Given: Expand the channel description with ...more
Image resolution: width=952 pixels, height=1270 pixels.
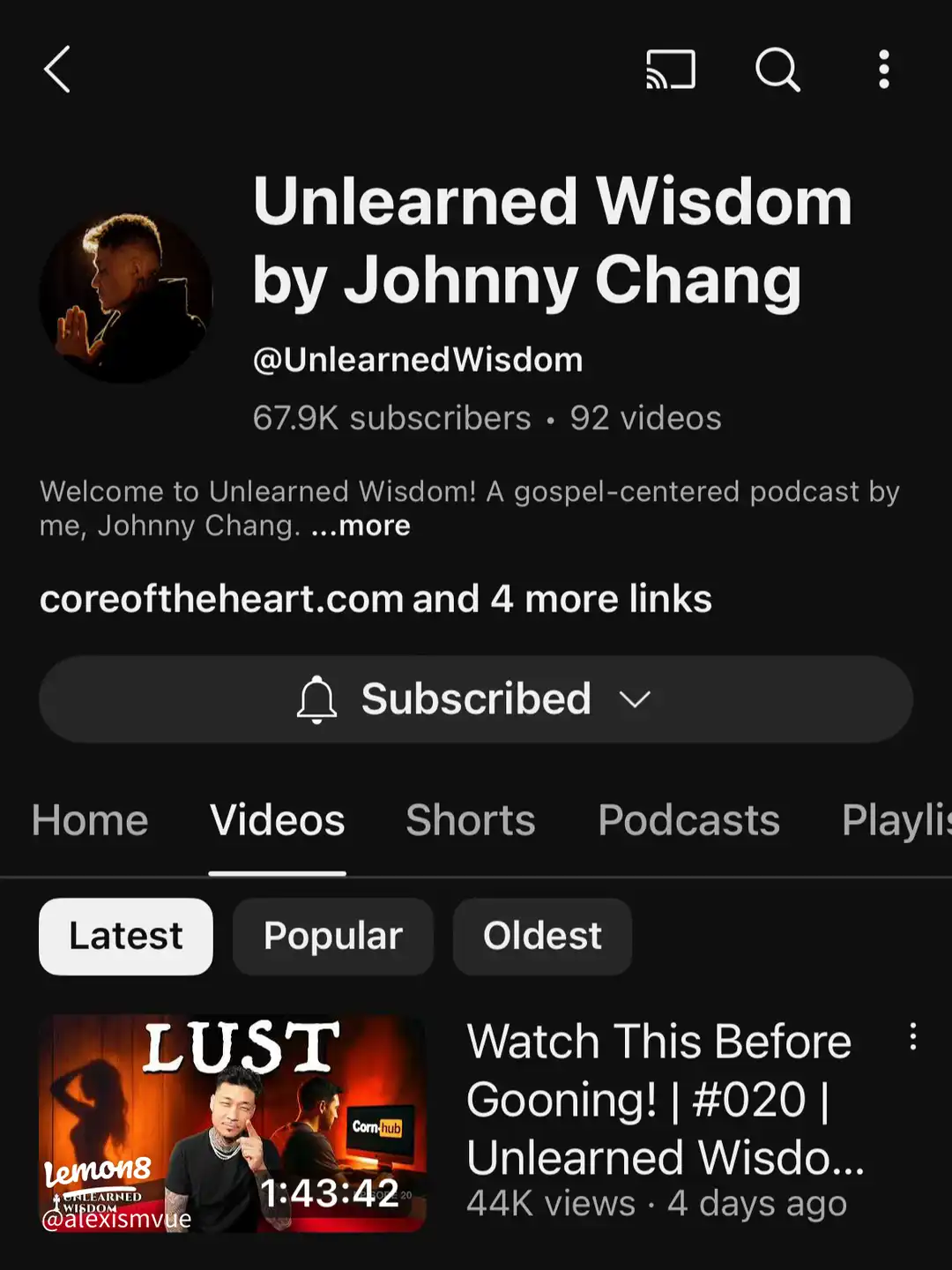Looking at the screenshot, I should (361, 526).
